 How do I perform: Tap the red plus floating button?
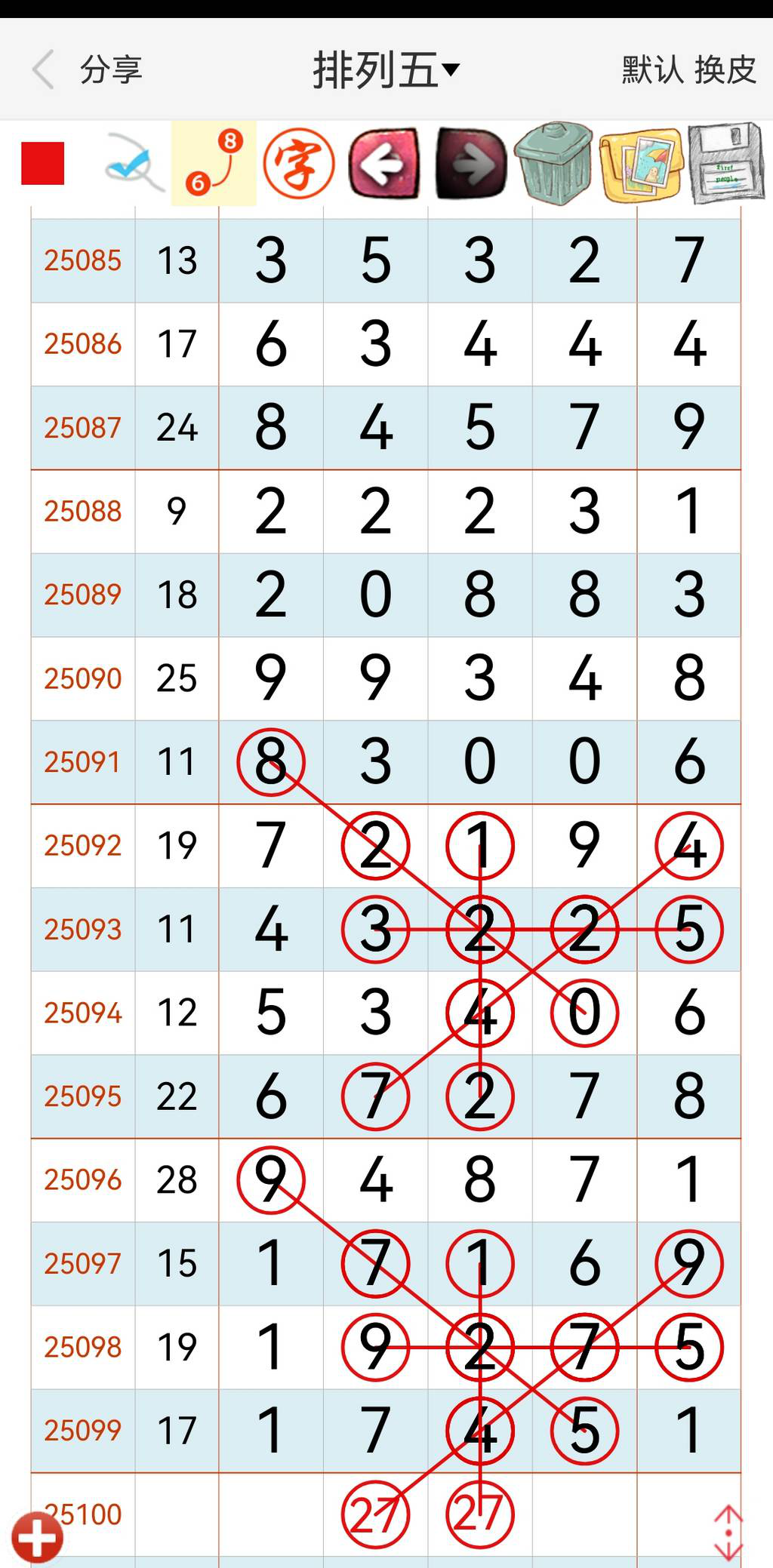click(37, 1537)
